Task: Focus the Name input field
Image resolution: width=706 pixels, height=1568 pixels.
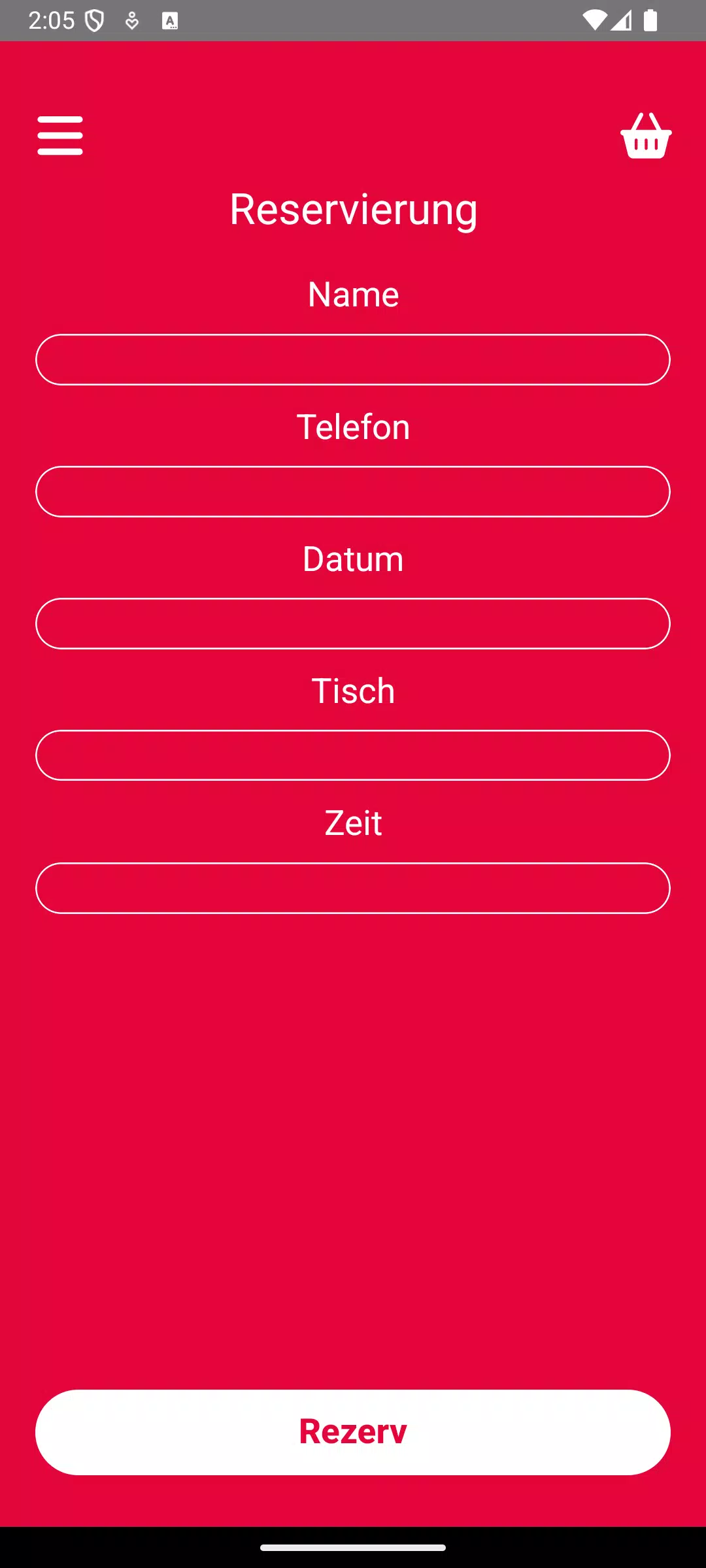Action: coord(353,360)
